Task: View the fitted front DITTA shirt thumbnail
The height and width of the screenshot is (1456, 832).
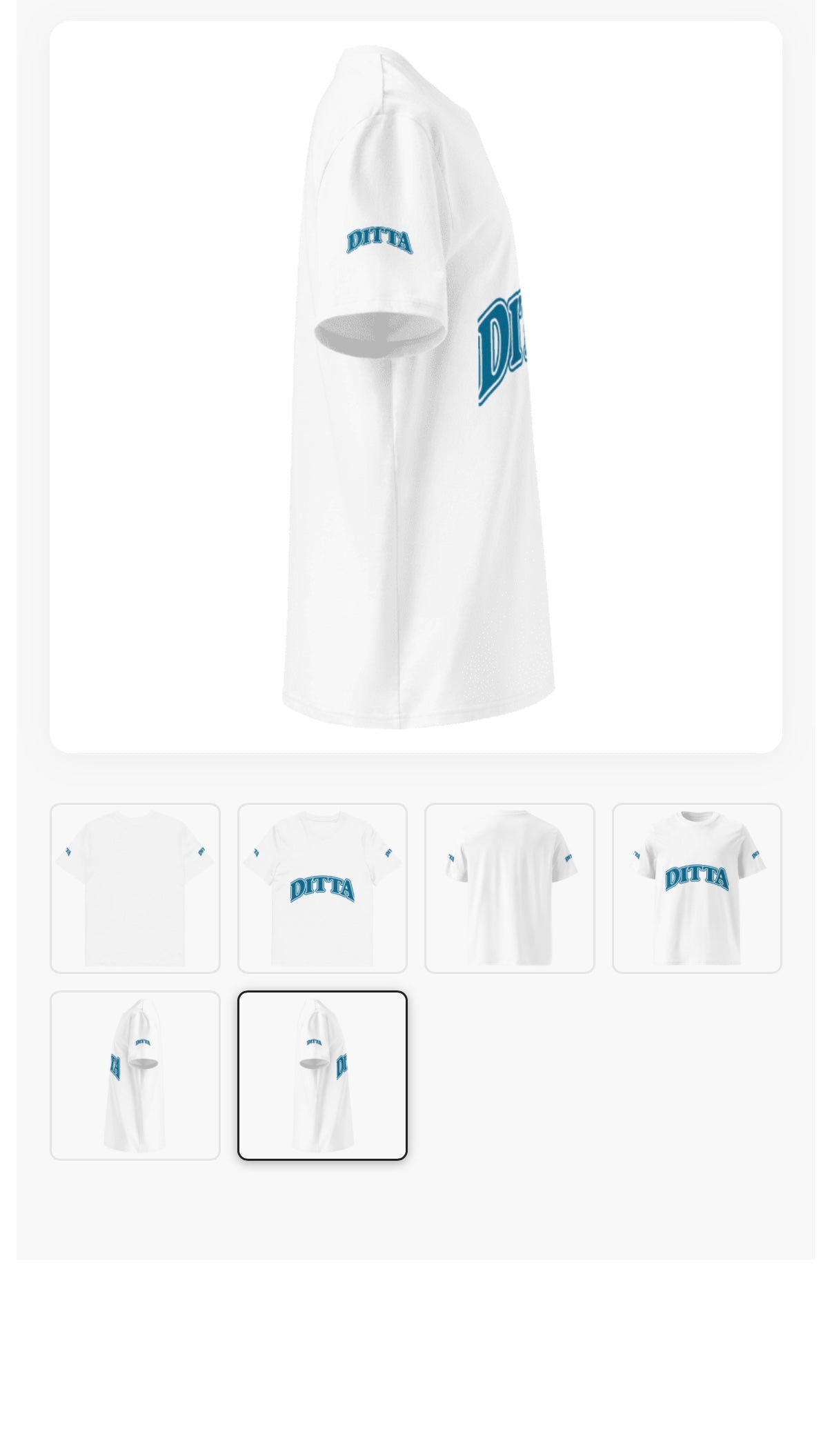Action: [697, 888]
